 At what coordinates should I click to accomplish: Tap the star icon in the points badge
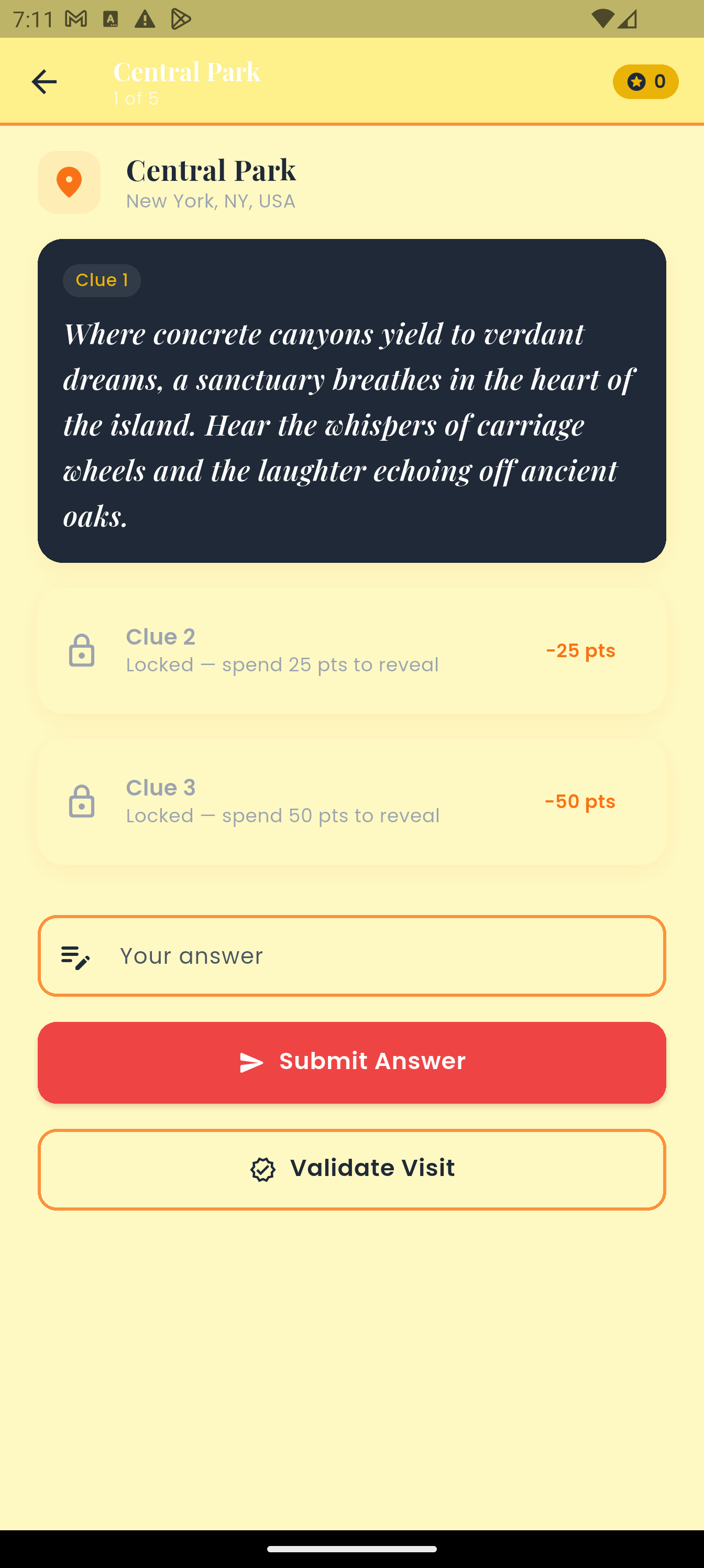(x=636, y=81)
